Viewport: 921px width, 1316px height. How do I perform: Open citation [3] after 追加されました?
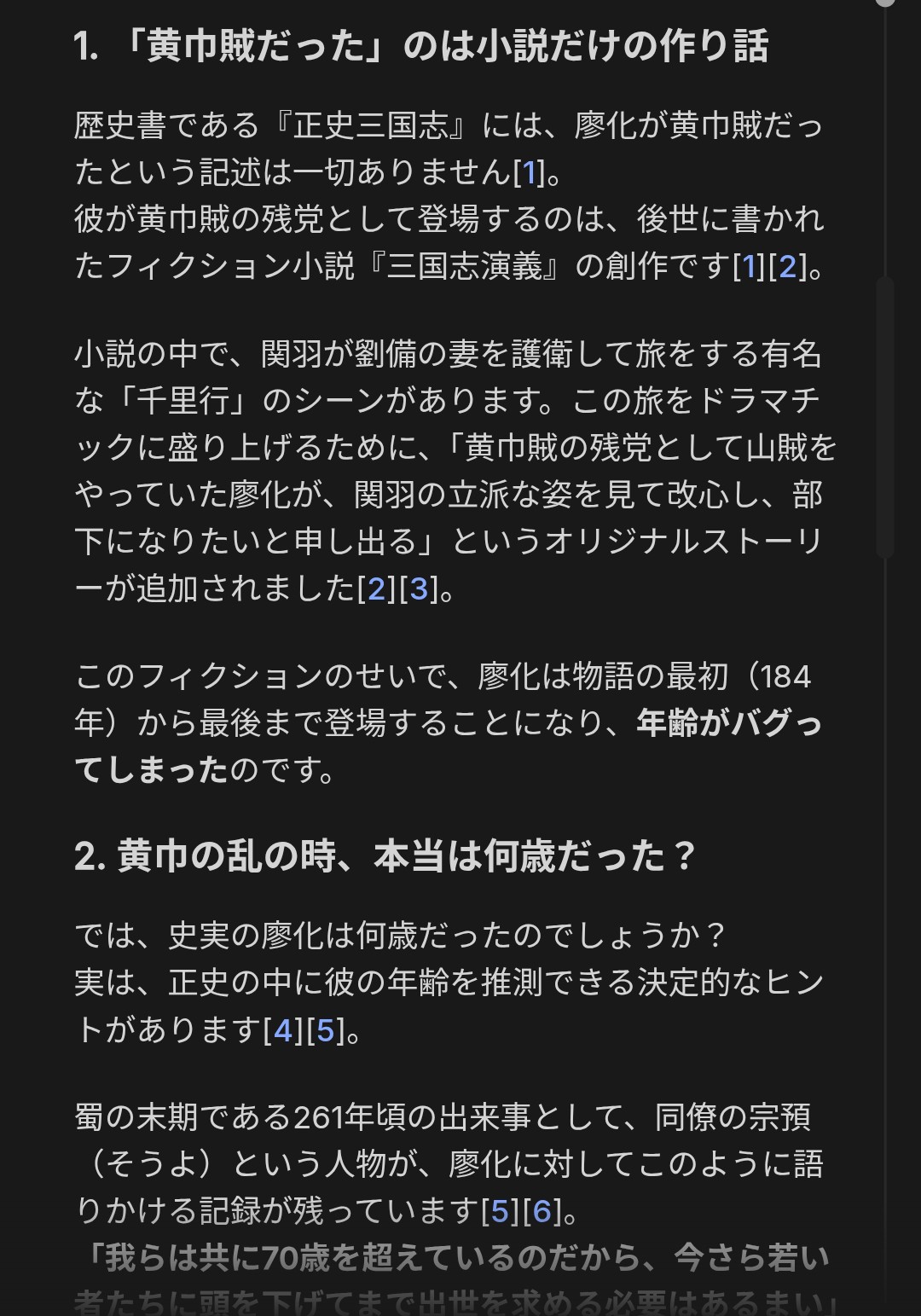click(418, 588)
